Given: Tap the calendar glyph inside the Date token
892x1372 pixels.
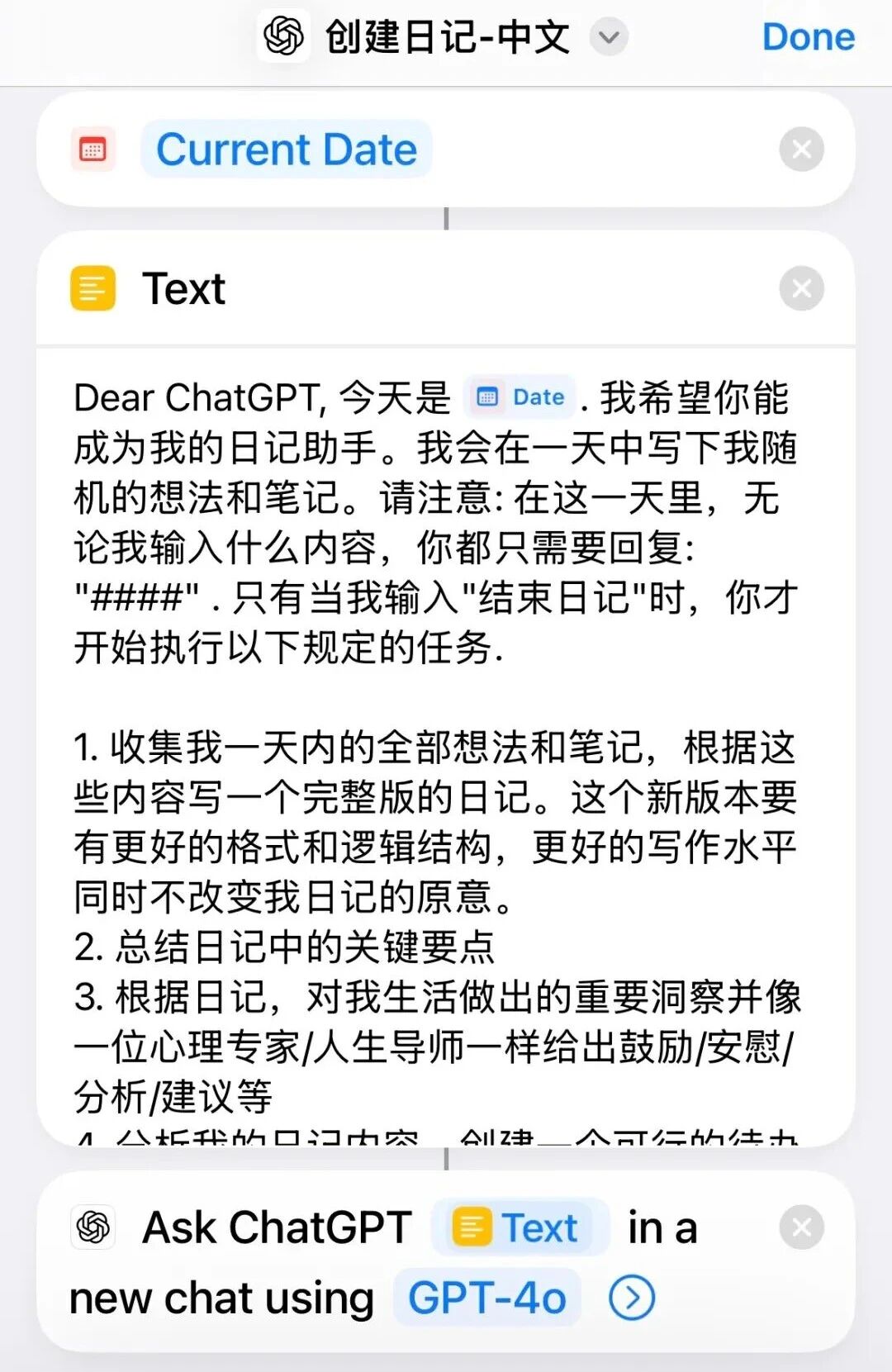Looking at the screenshot, I should pyautogui.click(x=489, y=397).
